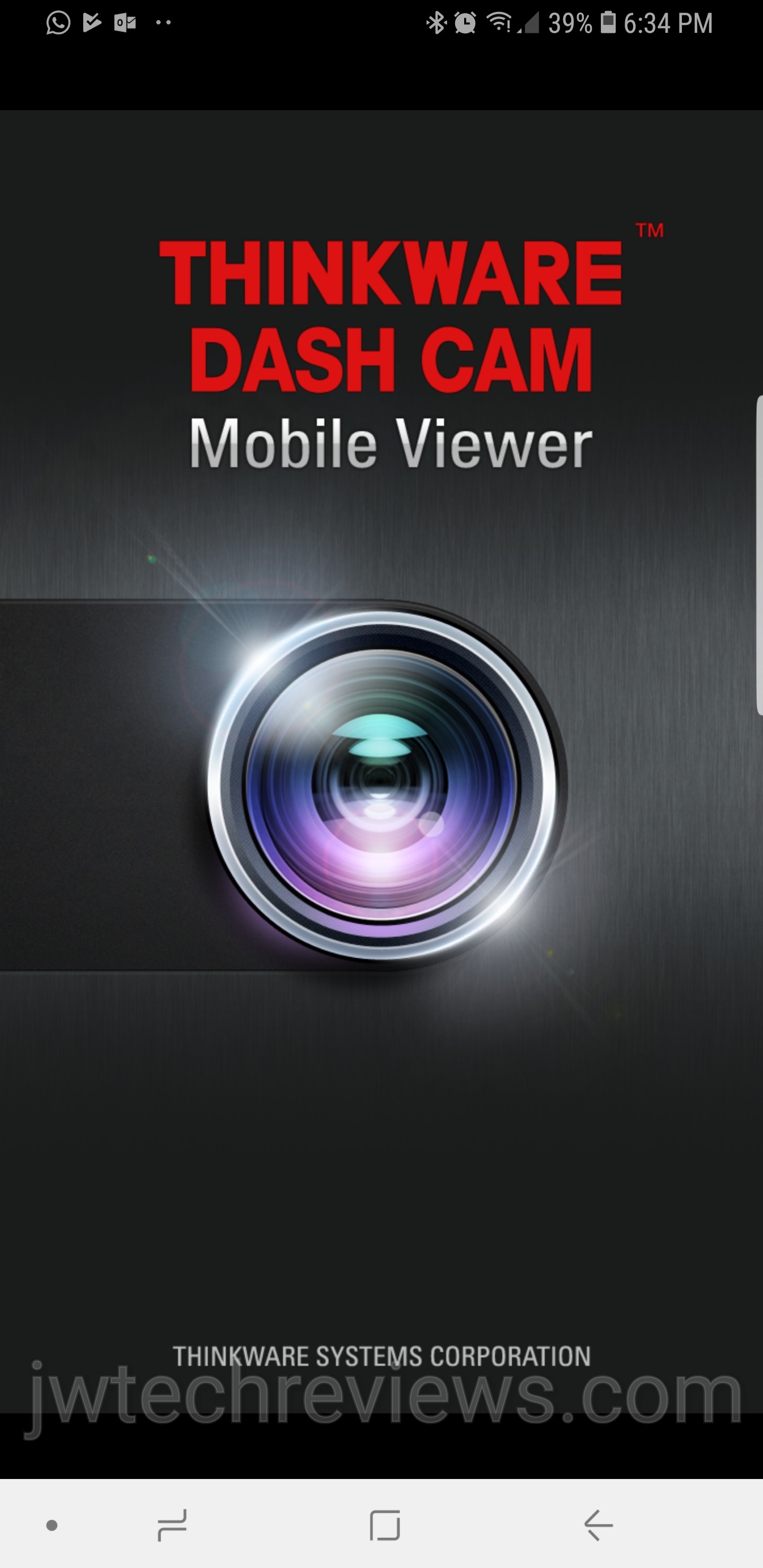Go back using the navigation bar arrow
Viewport: 763px width, 1568px height.
598,1525
